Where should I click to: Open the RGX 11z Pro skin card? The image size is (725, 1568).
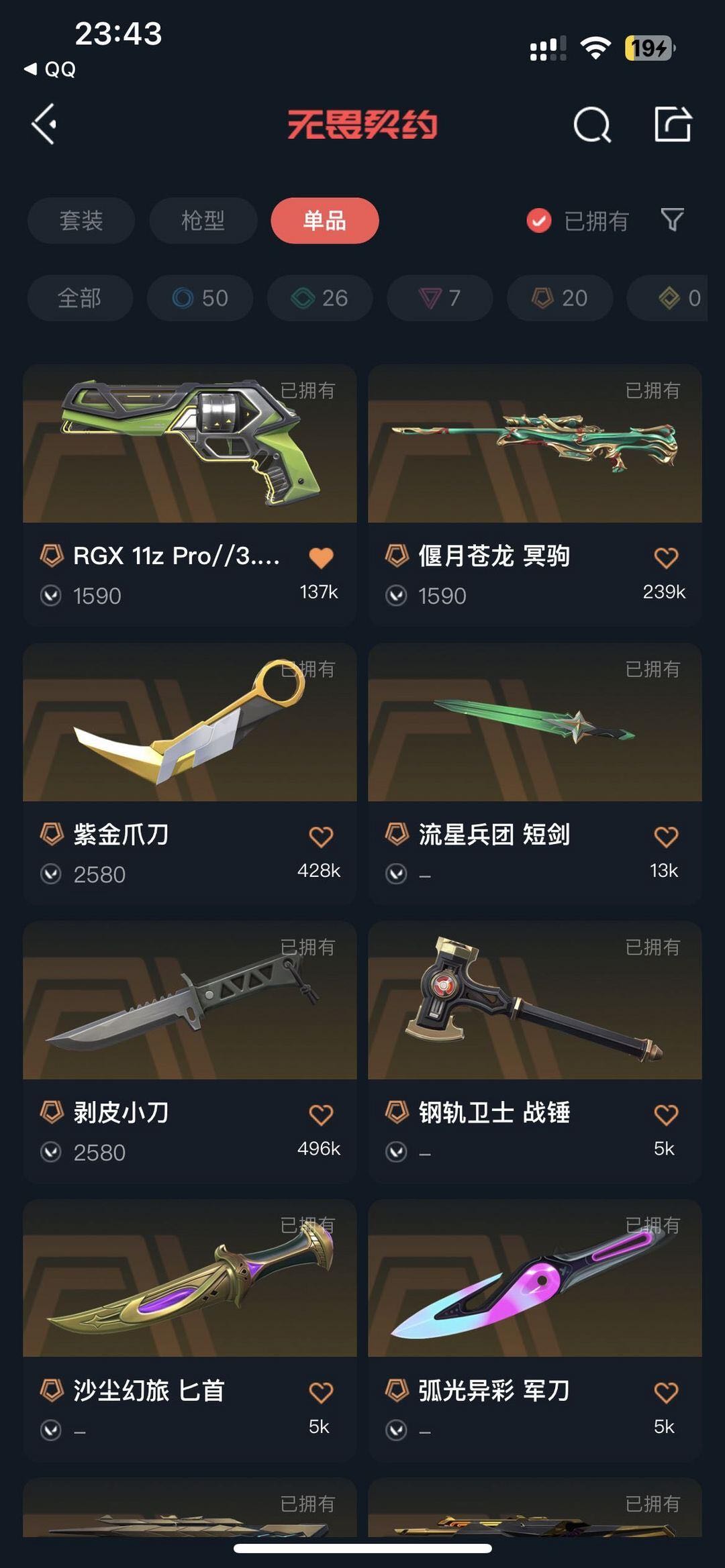190,495
